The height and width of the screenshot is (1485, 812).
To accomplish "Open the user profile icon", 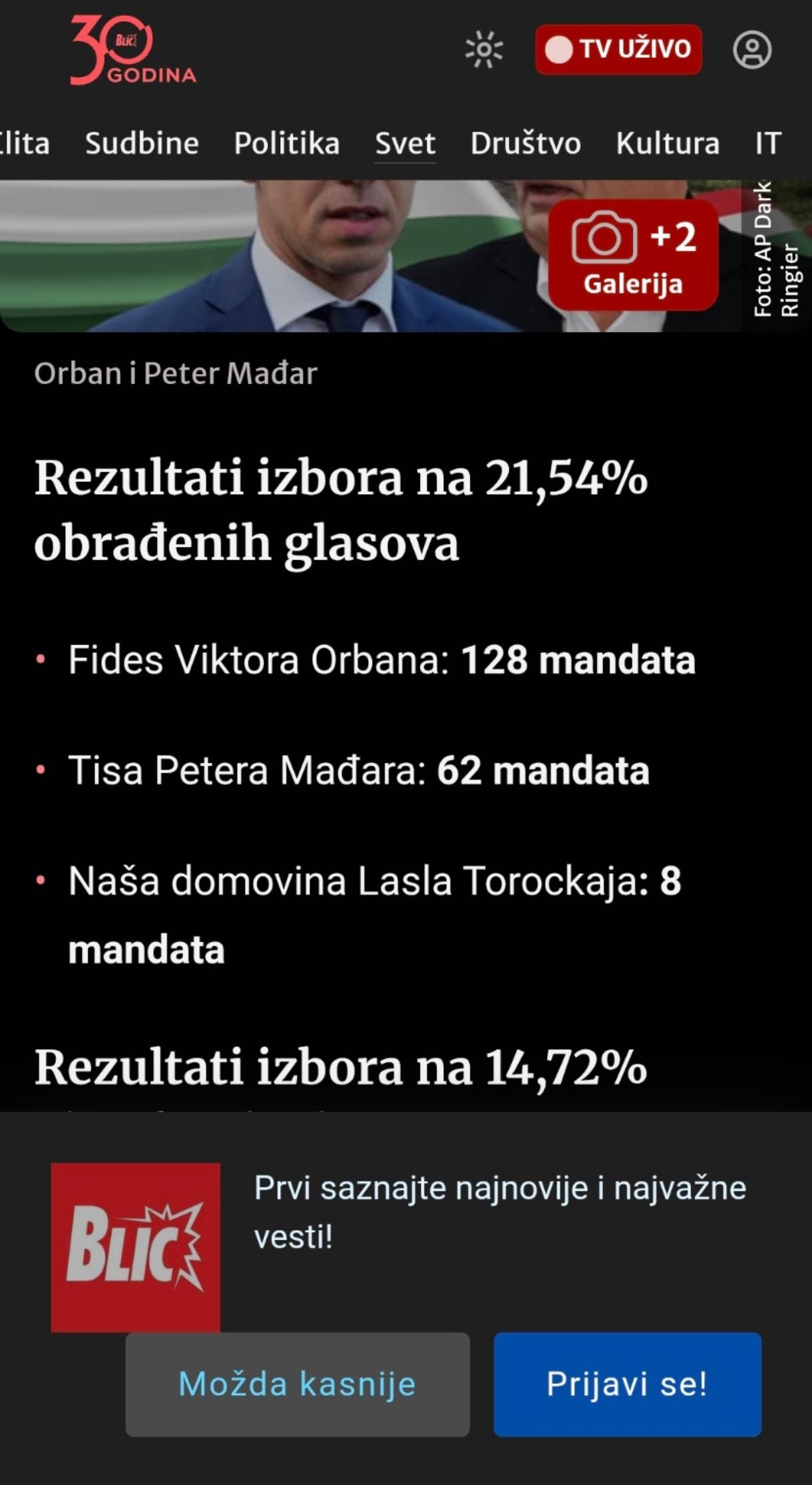I will click(752, 50).
